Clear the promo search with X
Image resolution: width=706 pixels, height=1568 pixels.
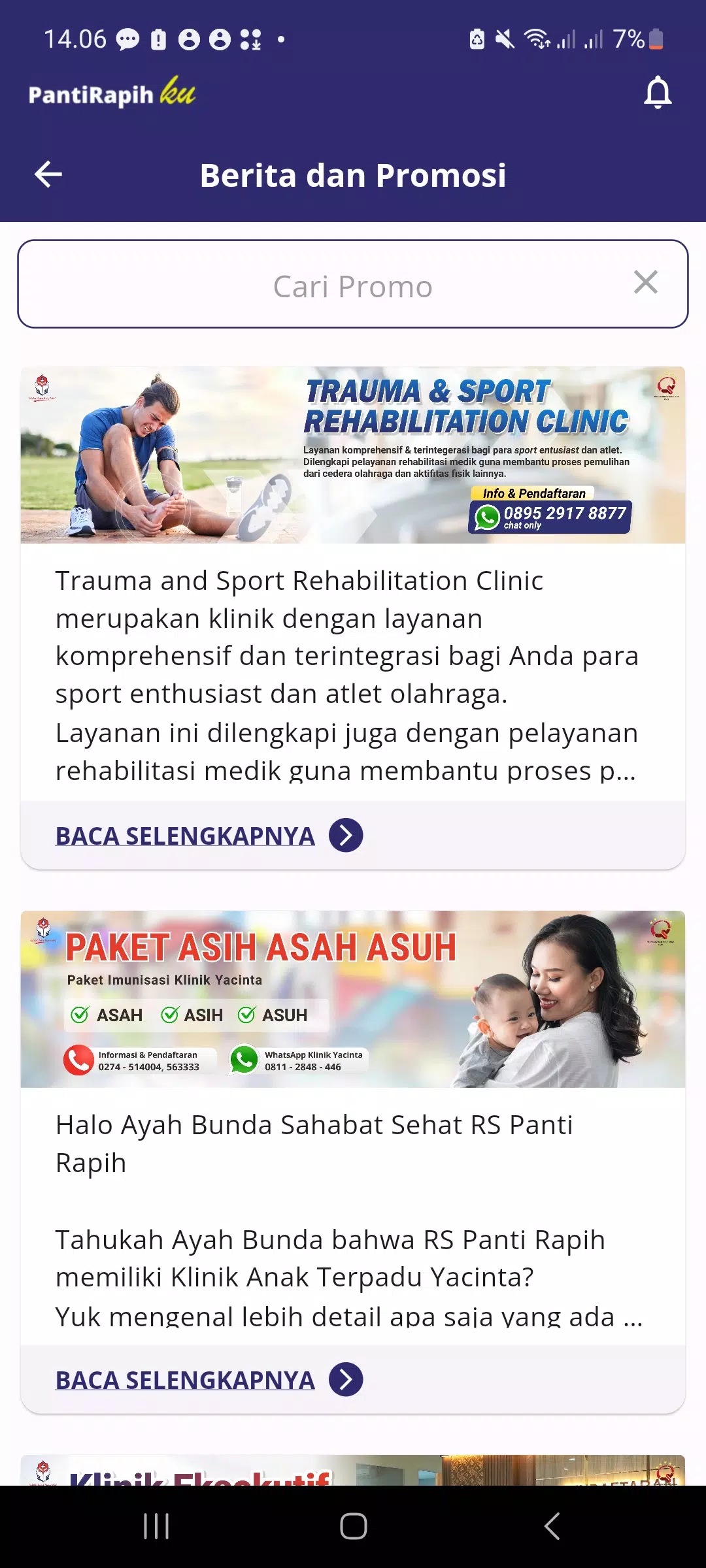[645, 283]
